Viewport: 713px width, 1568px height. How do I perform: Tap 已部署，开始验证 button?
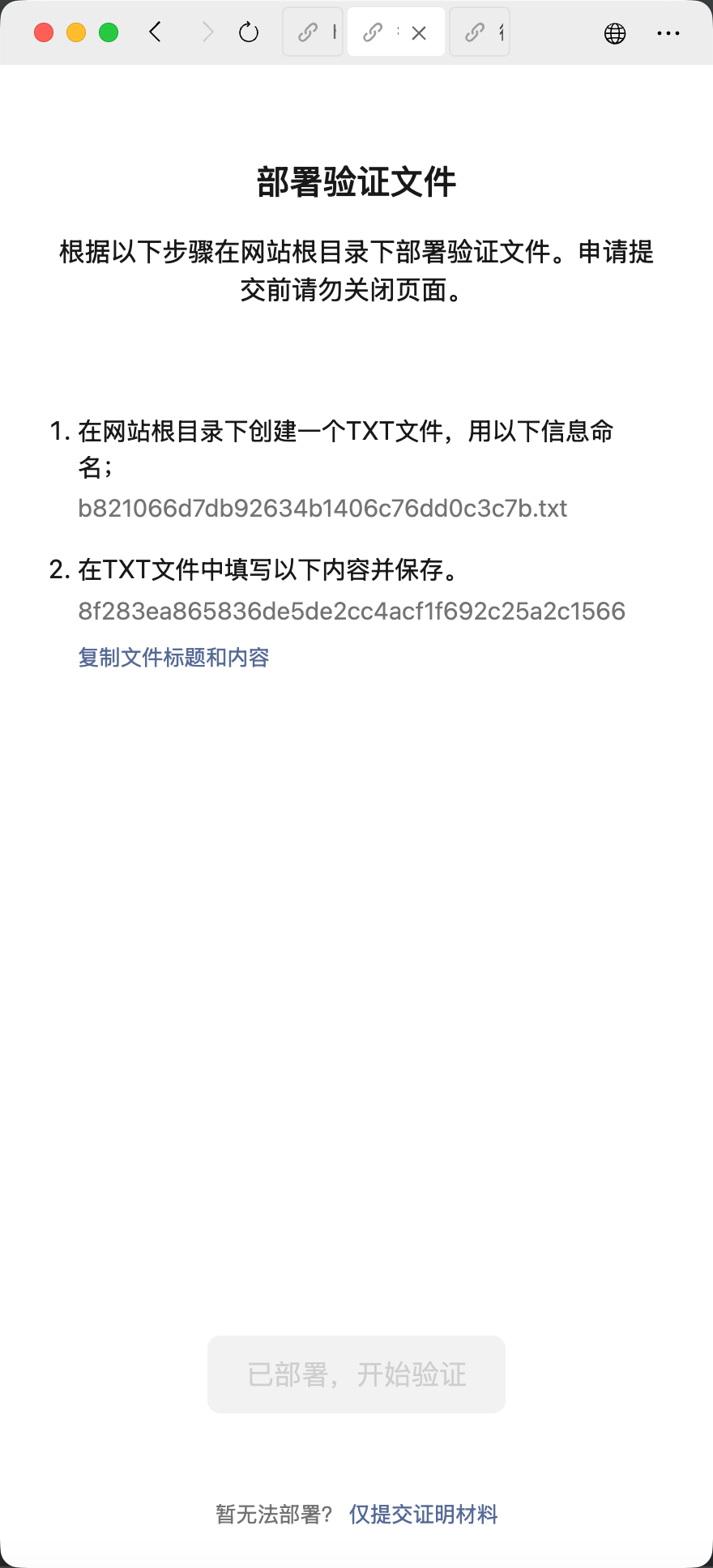click(x=356, y=1374)
